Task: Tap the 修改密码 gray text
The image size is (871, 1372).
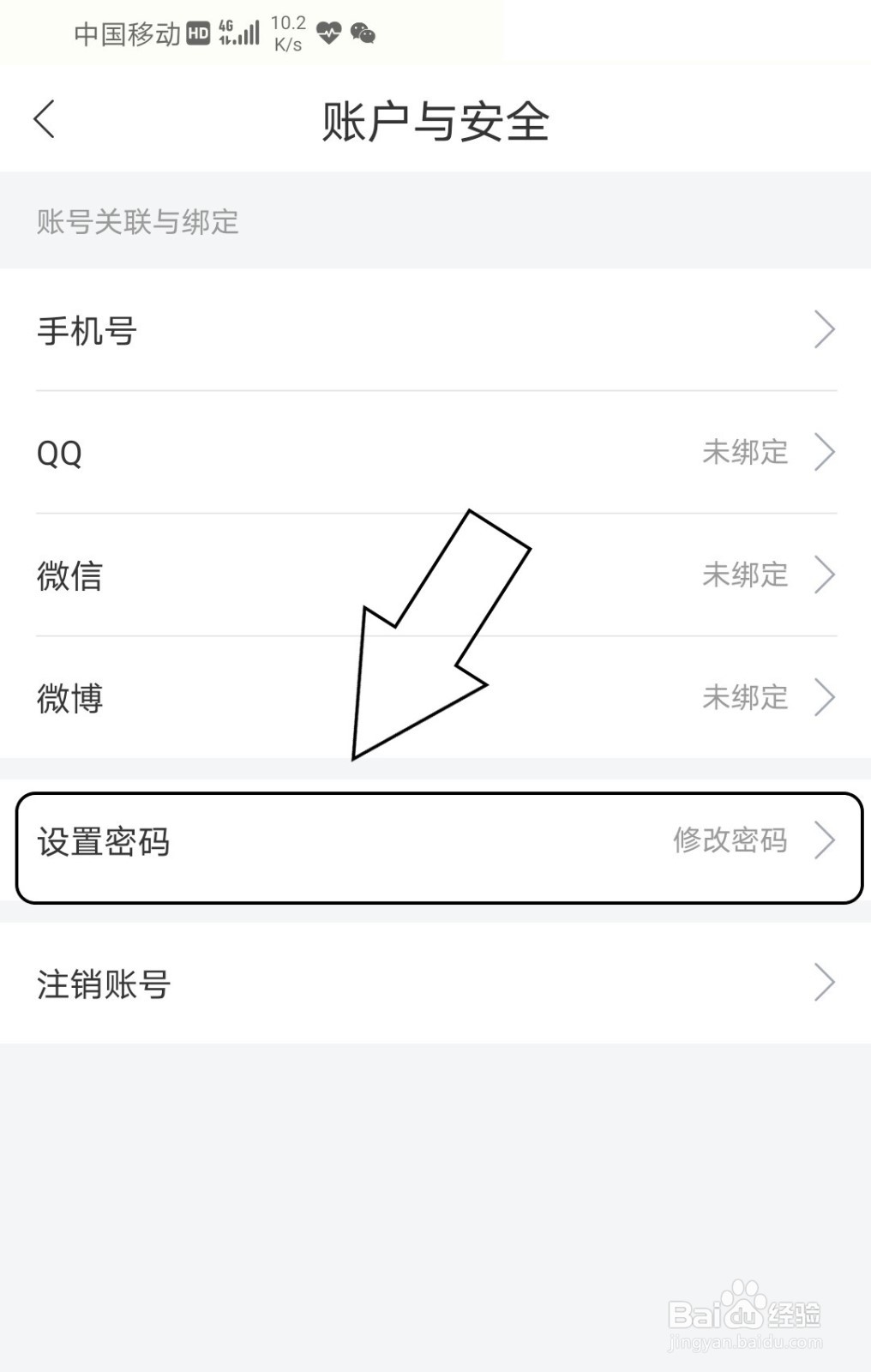Action: tap(730, 841)
